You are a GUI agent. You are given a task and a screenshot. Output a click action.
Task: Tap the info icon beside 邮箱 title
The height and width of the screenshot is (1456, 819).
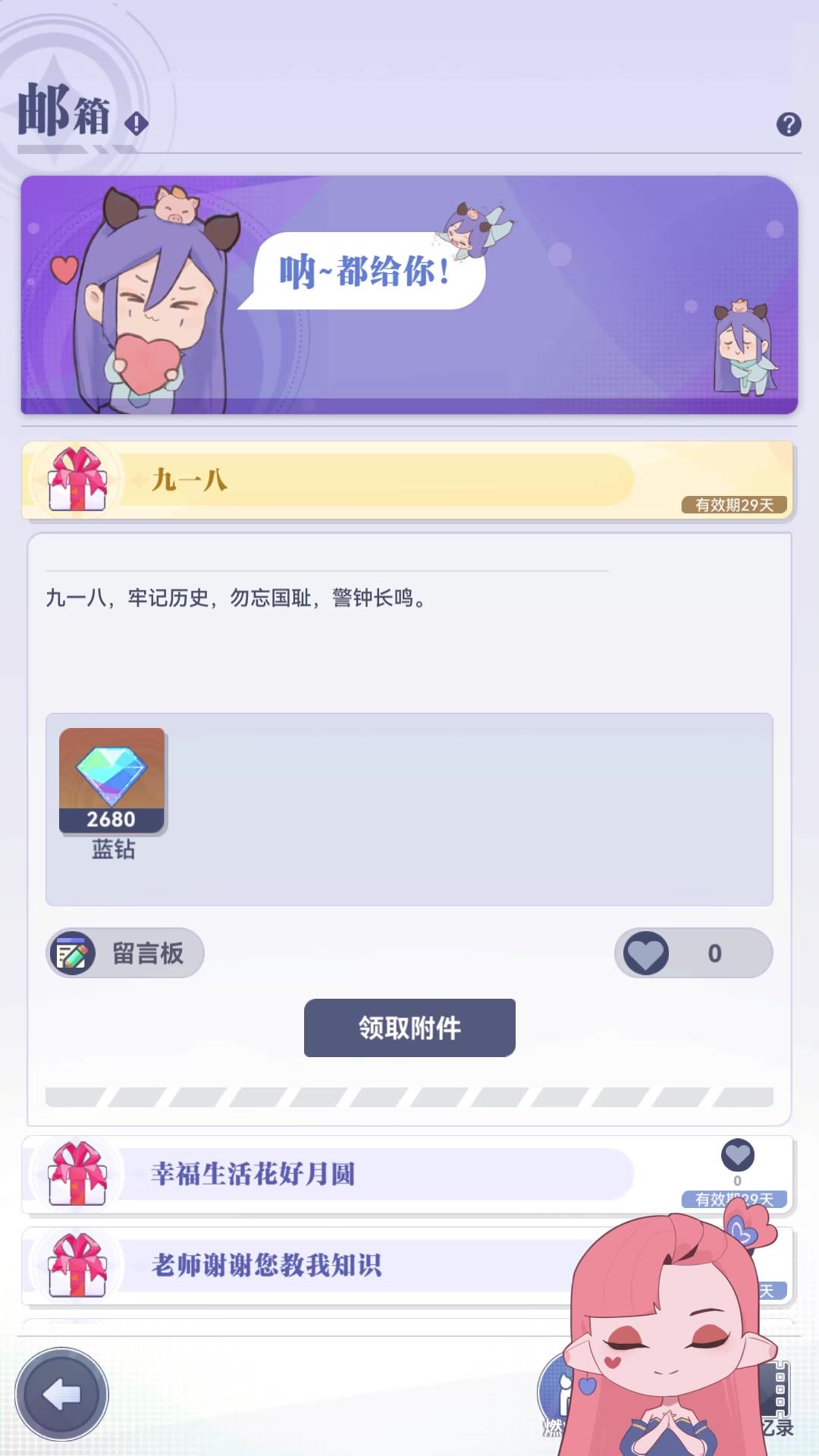[136, 124]
